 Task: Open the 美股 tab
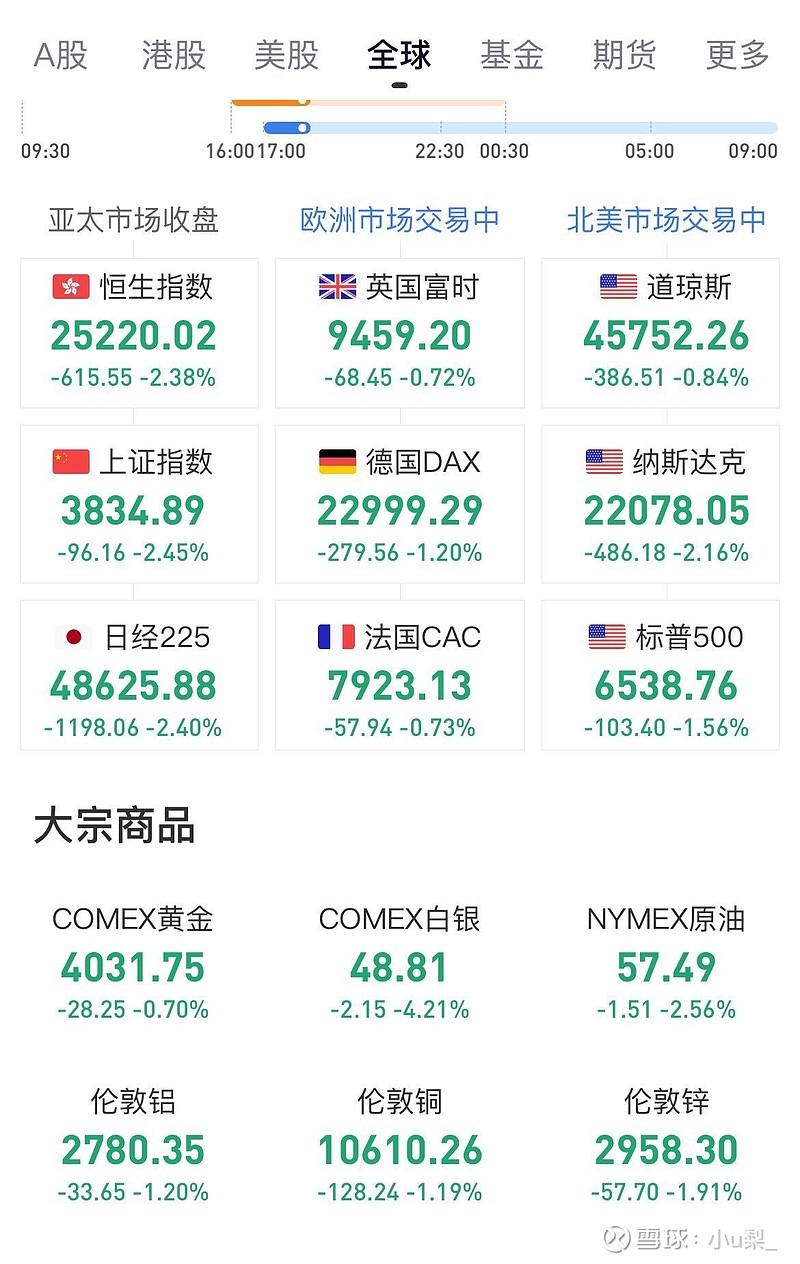click(286, 55)
